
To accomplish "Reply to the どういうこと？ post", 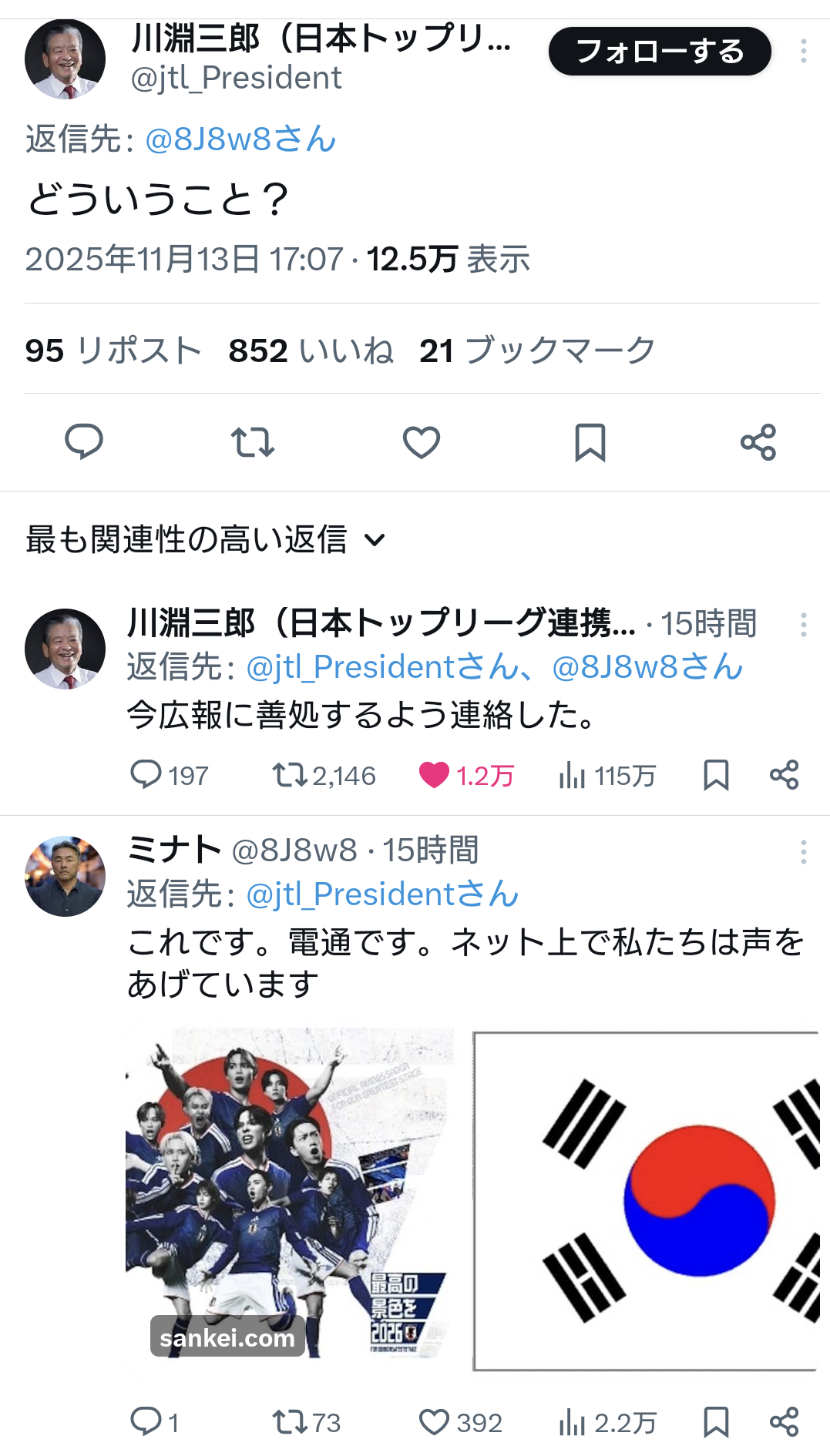I will pyautogui.click(x=84, y=442).
